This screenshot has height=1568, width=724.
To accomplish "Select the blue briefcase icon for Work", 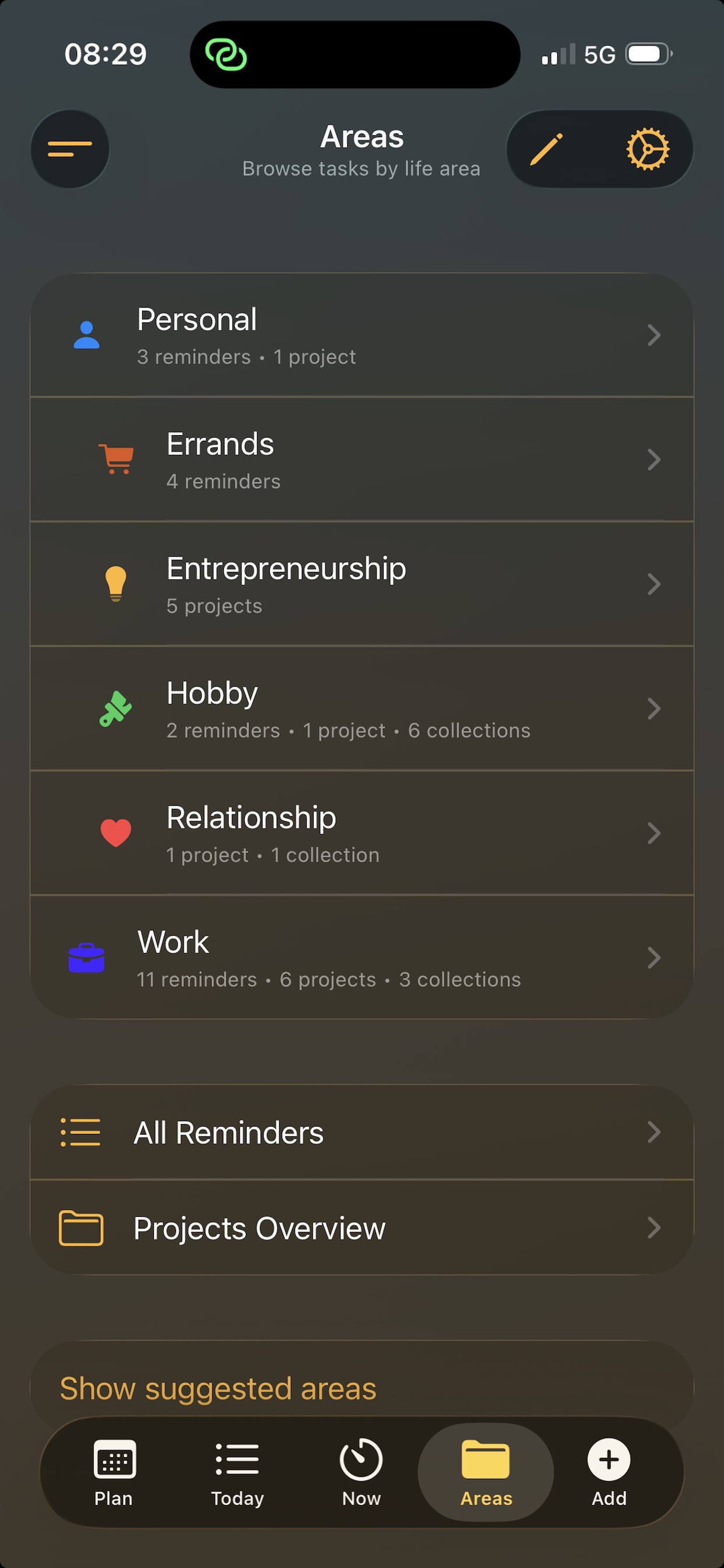I will pos(87,957).
